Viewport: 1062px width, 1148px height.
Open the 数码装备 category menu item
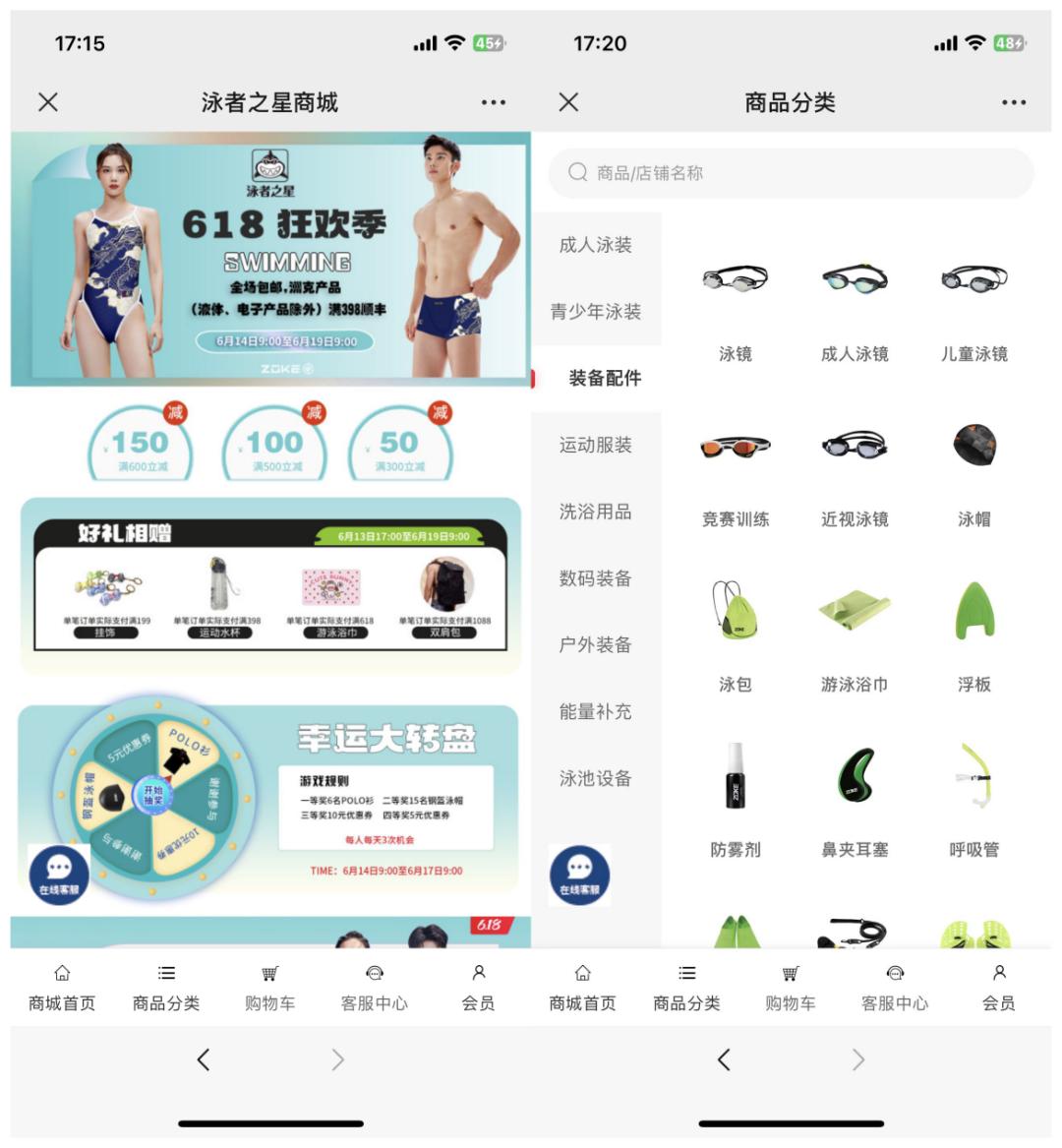(x=602, y=579)
